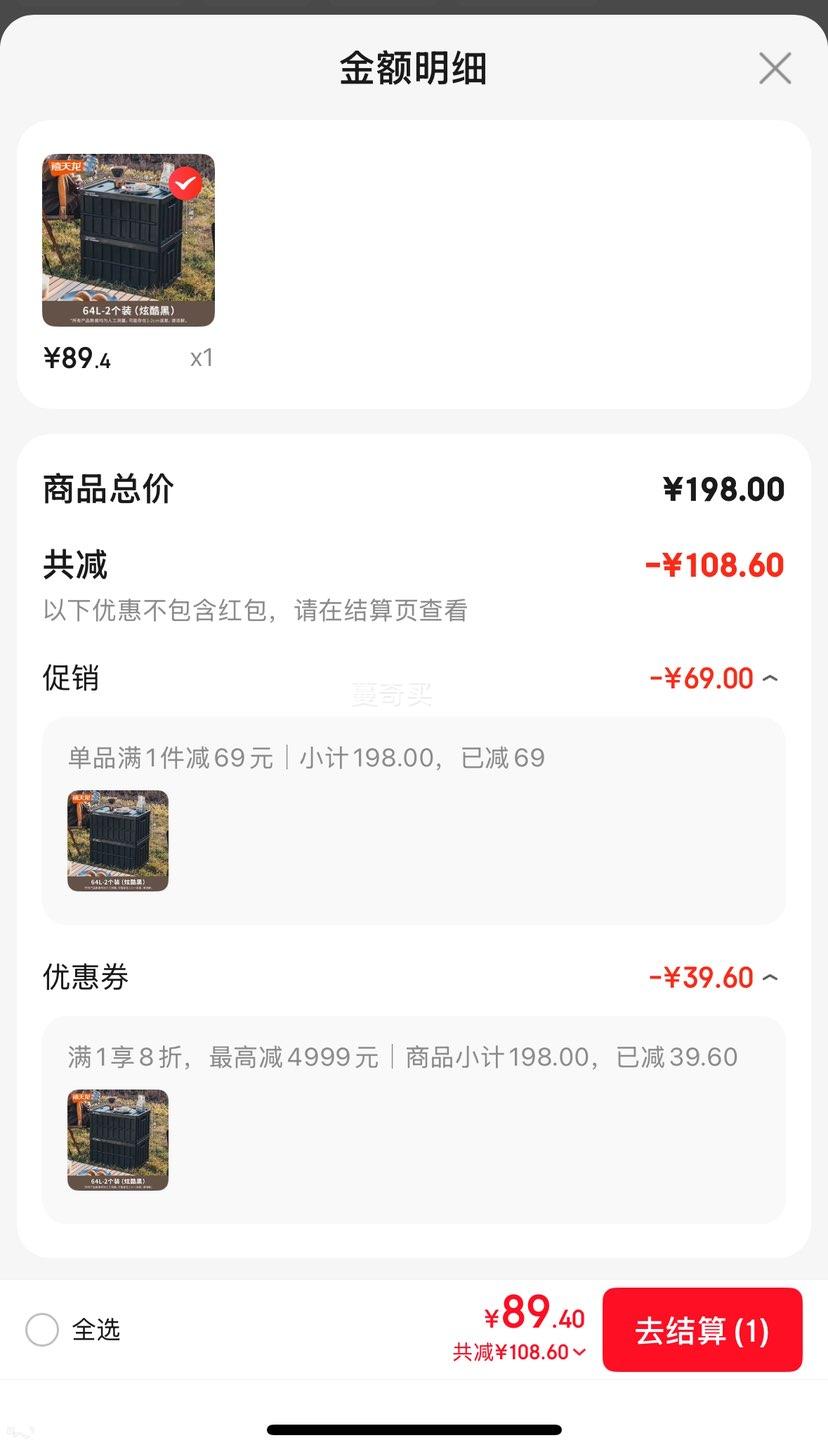828x1452 pixels.
Task: Select the 全选 select-all circle
Action: click(x=42, y=1329)
